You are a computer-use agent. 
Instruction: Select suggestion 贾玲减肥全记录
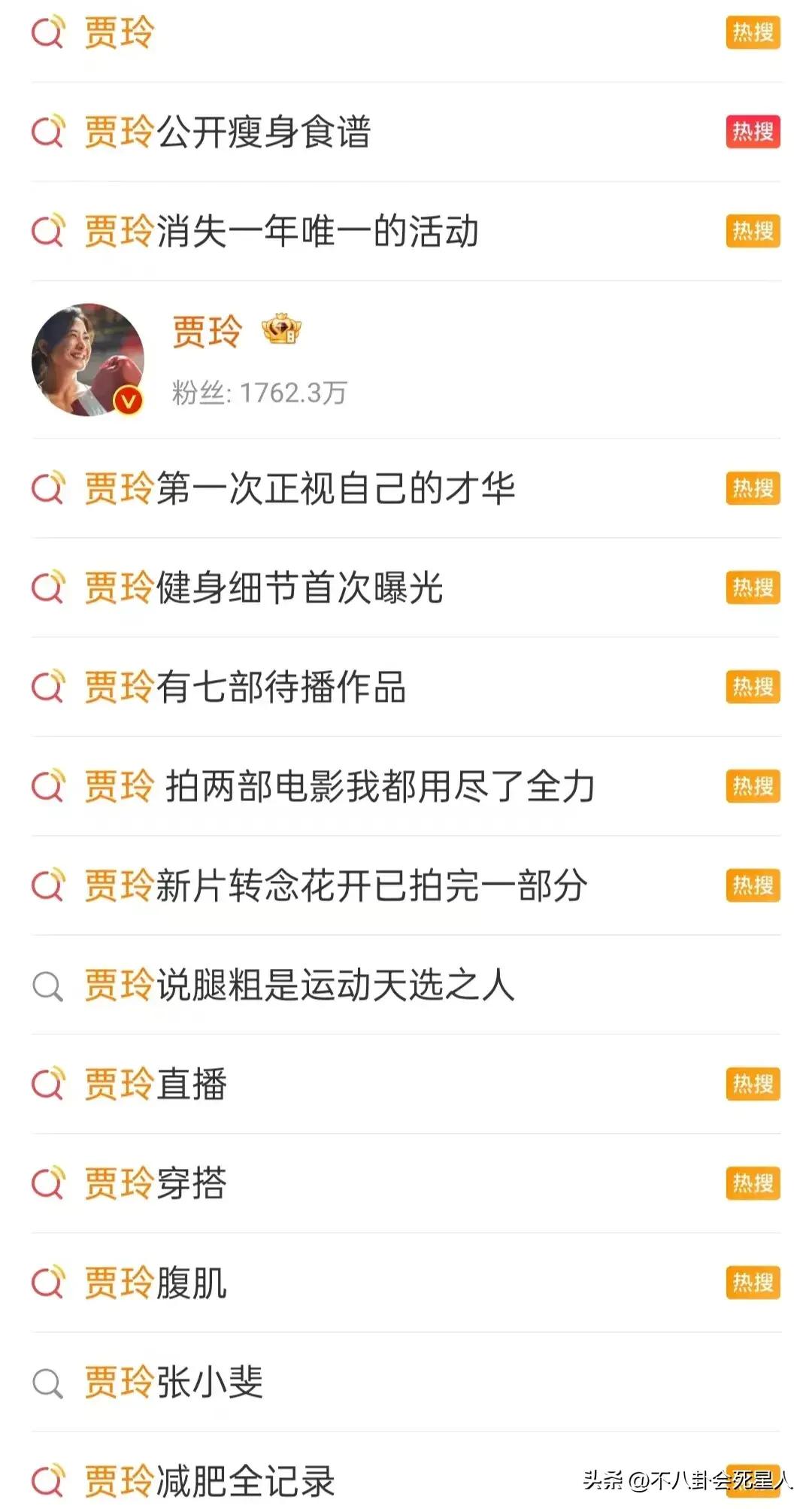click(209, 1480)
